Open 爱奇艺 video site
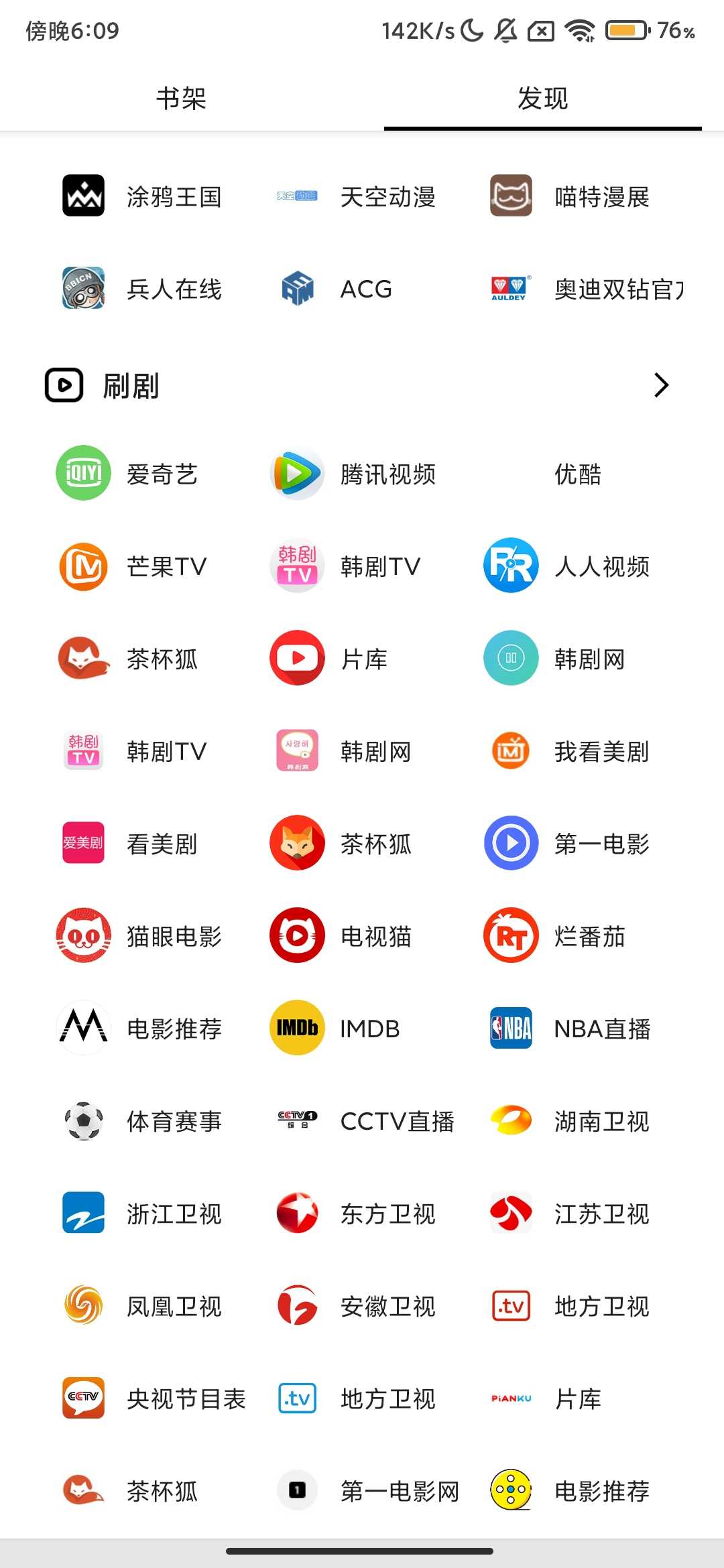724x1568 pixels. (x=127, y=474)
